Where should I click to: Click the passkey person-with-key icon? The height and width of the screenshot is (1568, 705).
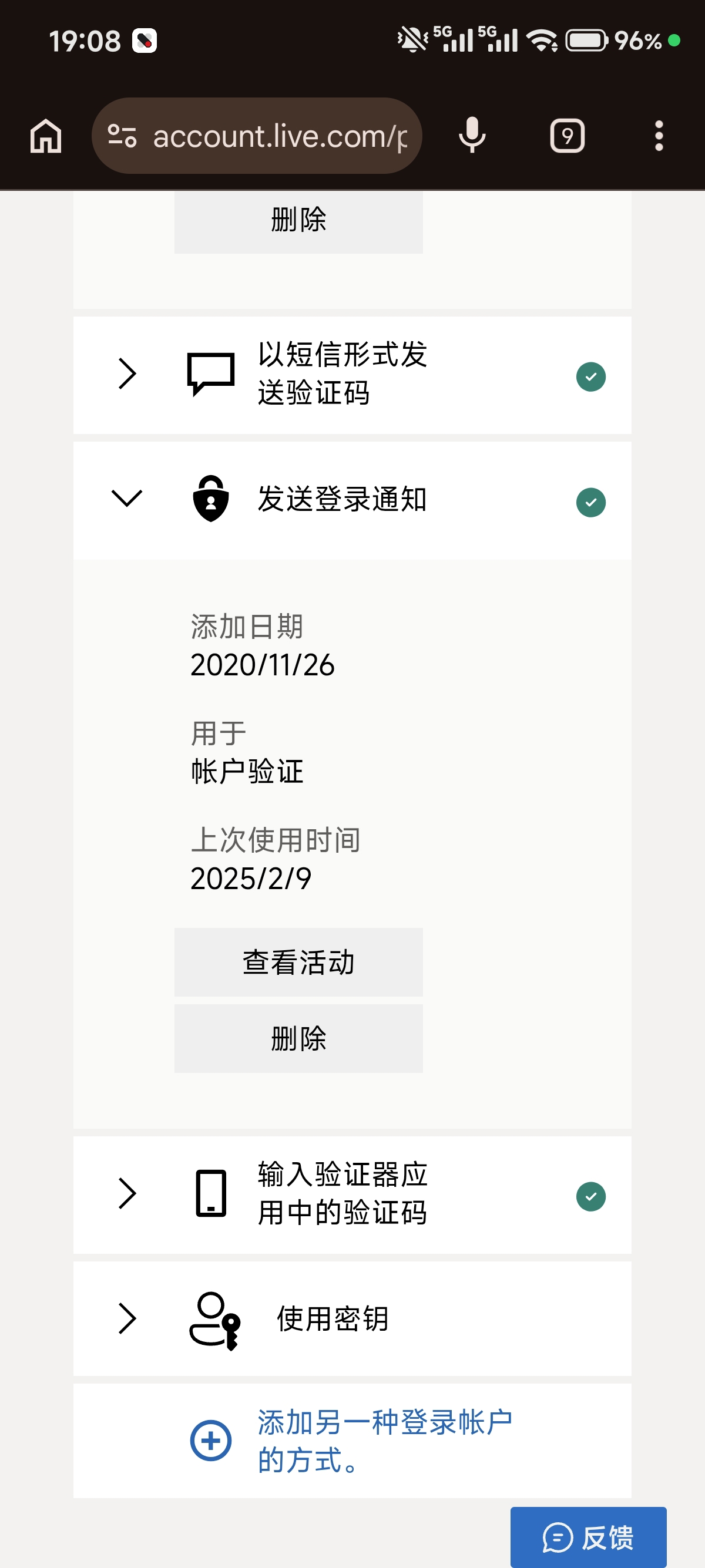(x=214, y=1320)
